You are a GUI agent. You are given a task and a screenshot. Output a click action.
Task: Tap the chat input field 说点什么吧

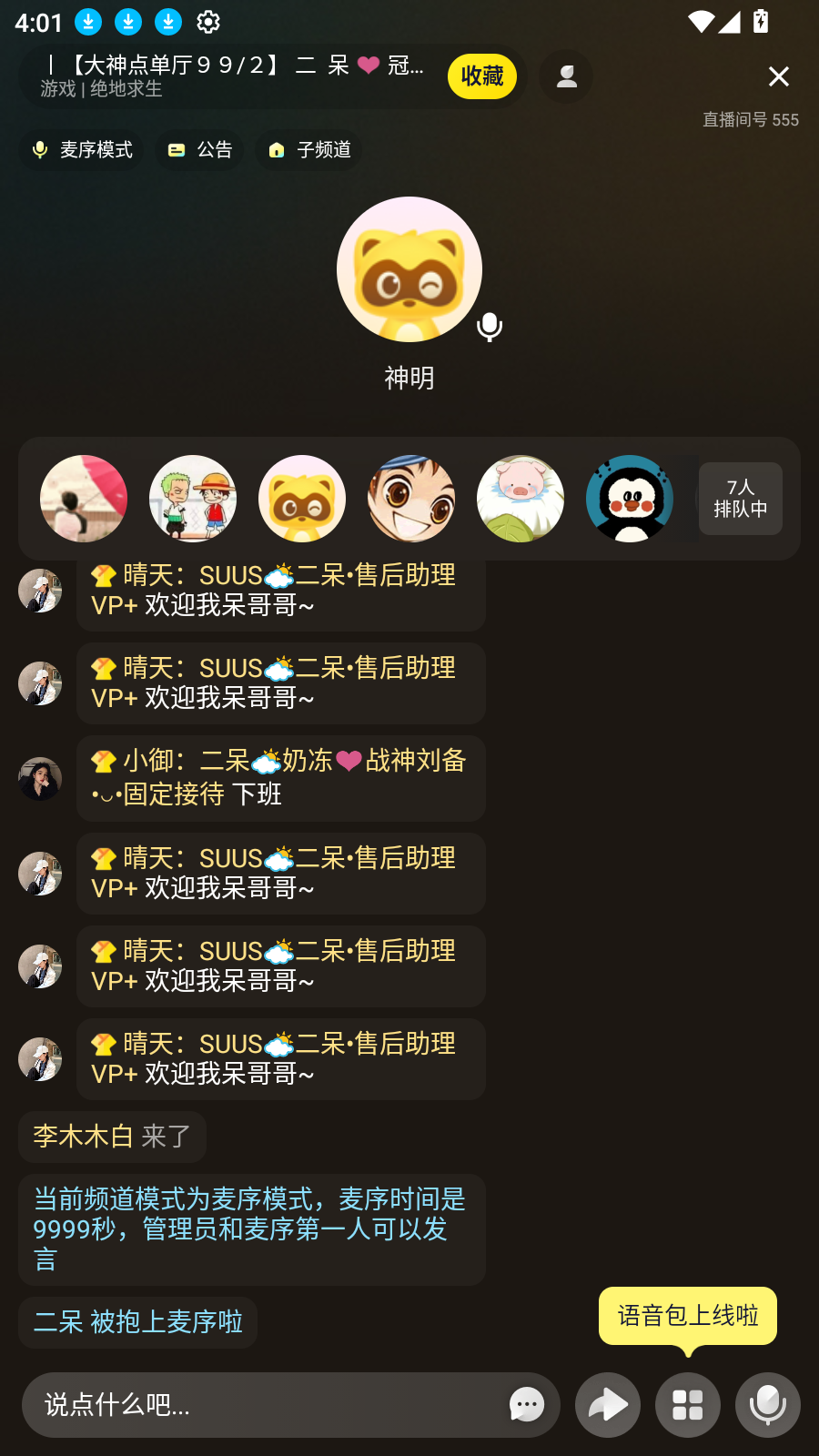(182, 1405)
